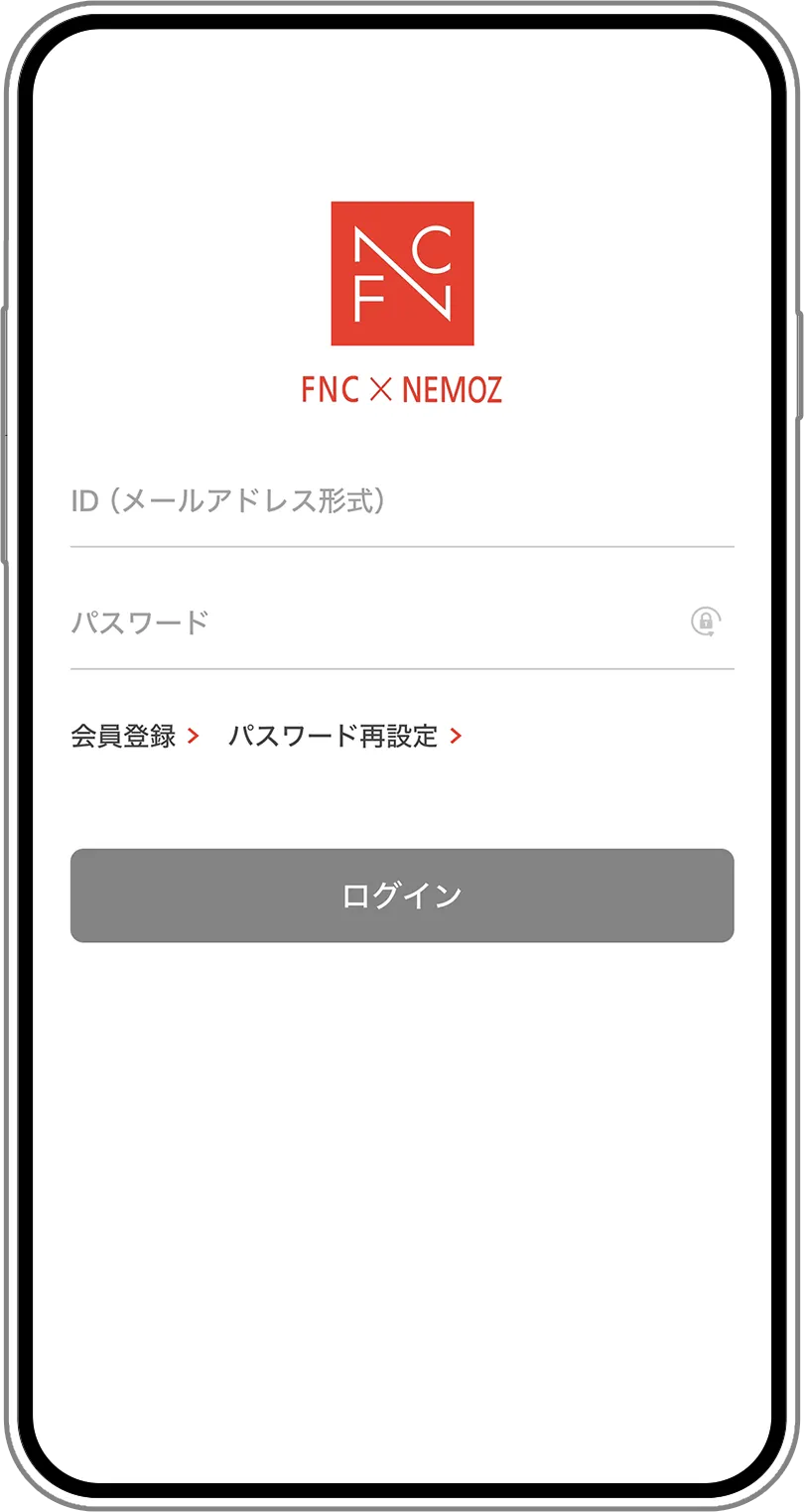Screen dimensions: 804x1512
Task: Tap the ID email address field
Action: click(x=401, y=501)
